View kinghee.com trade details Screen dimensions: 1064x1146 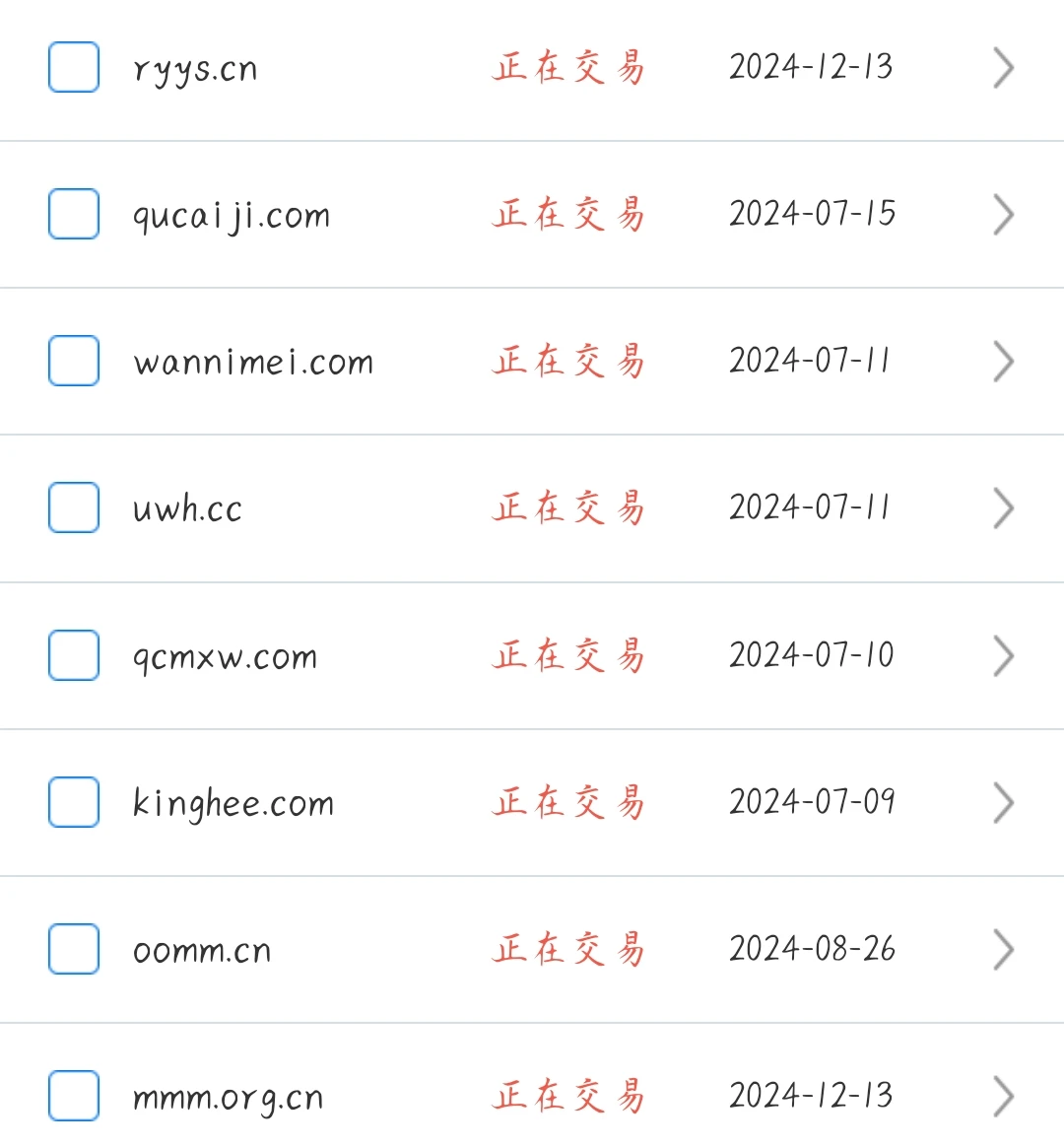pyautogui.click(x=1003, y=803)
